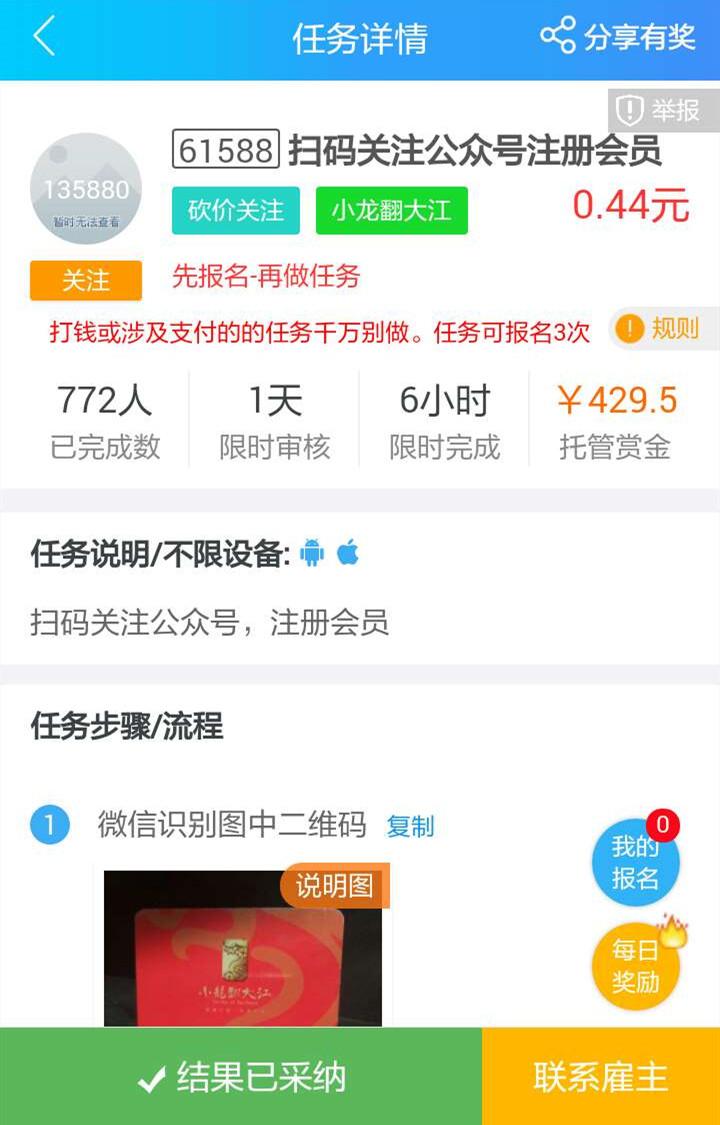This screenshot has width=720, height=1125.
Task: Open 我的报名 floating button
Action: (636, 862)
